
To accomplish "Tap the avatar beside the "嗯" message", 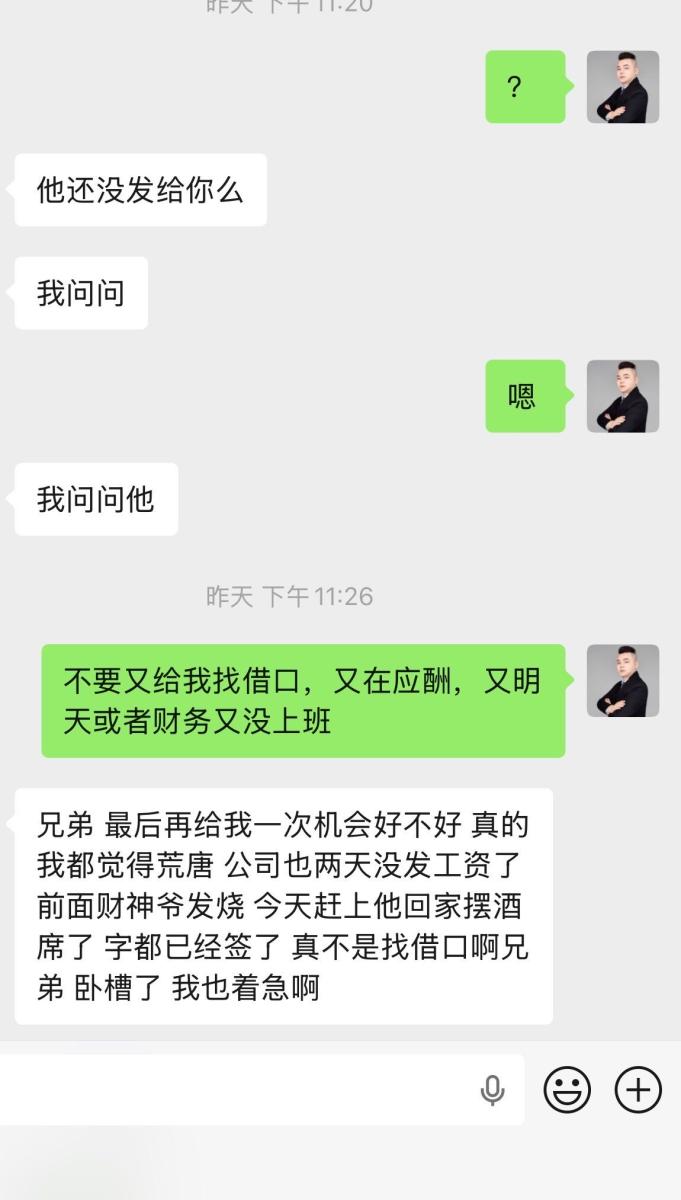I will click(x=622, y=396).
